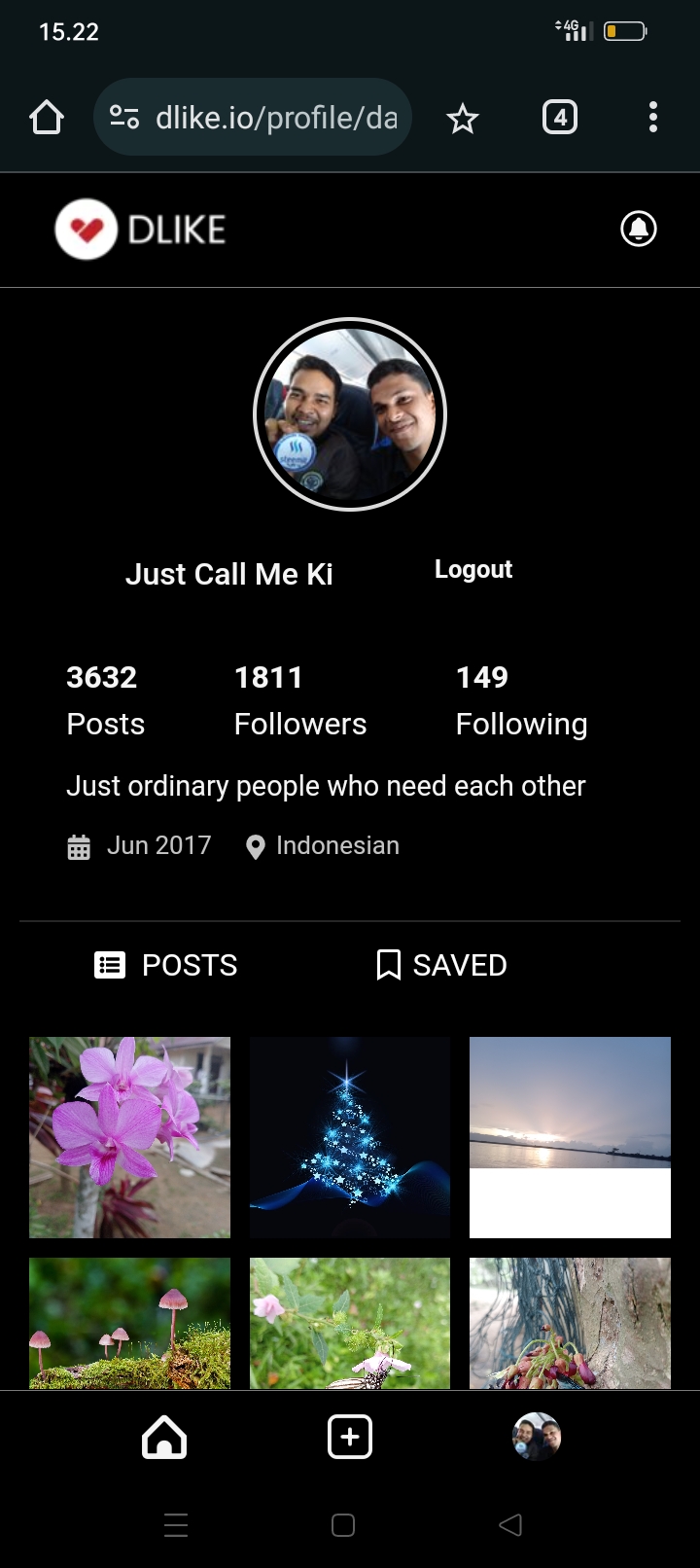Open the Dlike notifications bell
The width and height of the screenshot is (700, 1568).
tap(639, 230)
